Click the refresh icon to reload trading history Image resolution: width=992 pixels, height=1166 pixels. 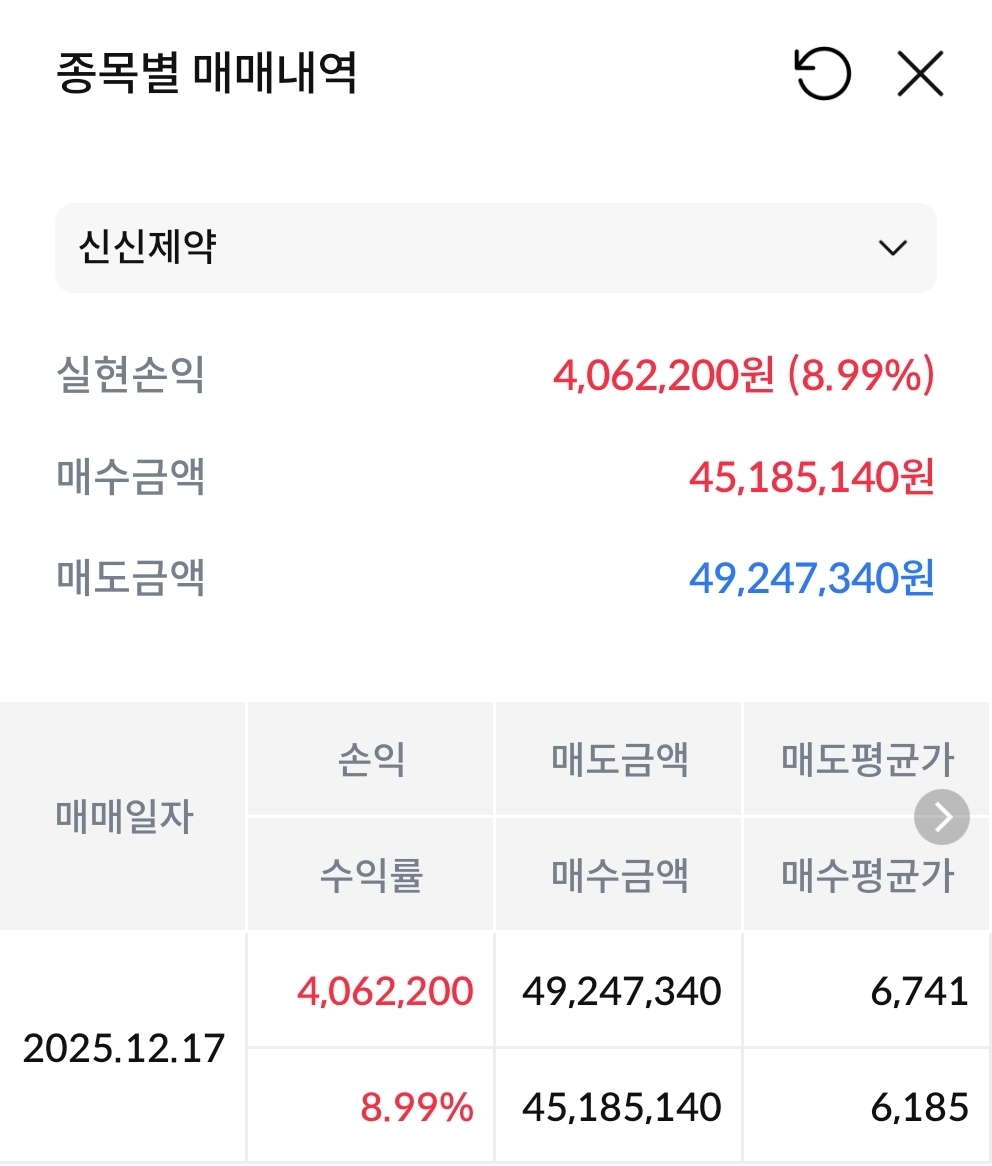pos(820,75)
